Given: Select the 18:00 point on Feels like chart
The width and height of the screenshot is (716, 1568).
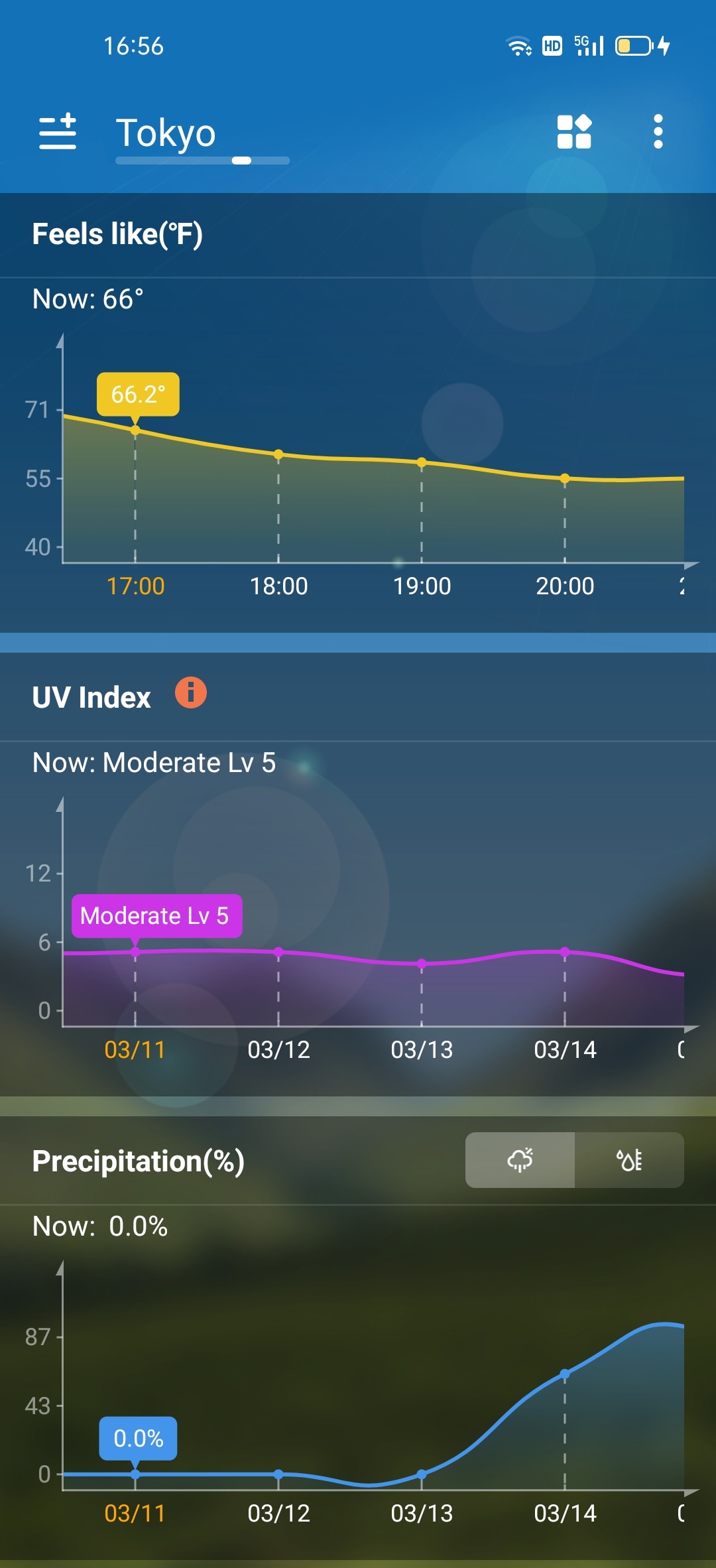Looking at the screenshot, I should tap(278, 455).
